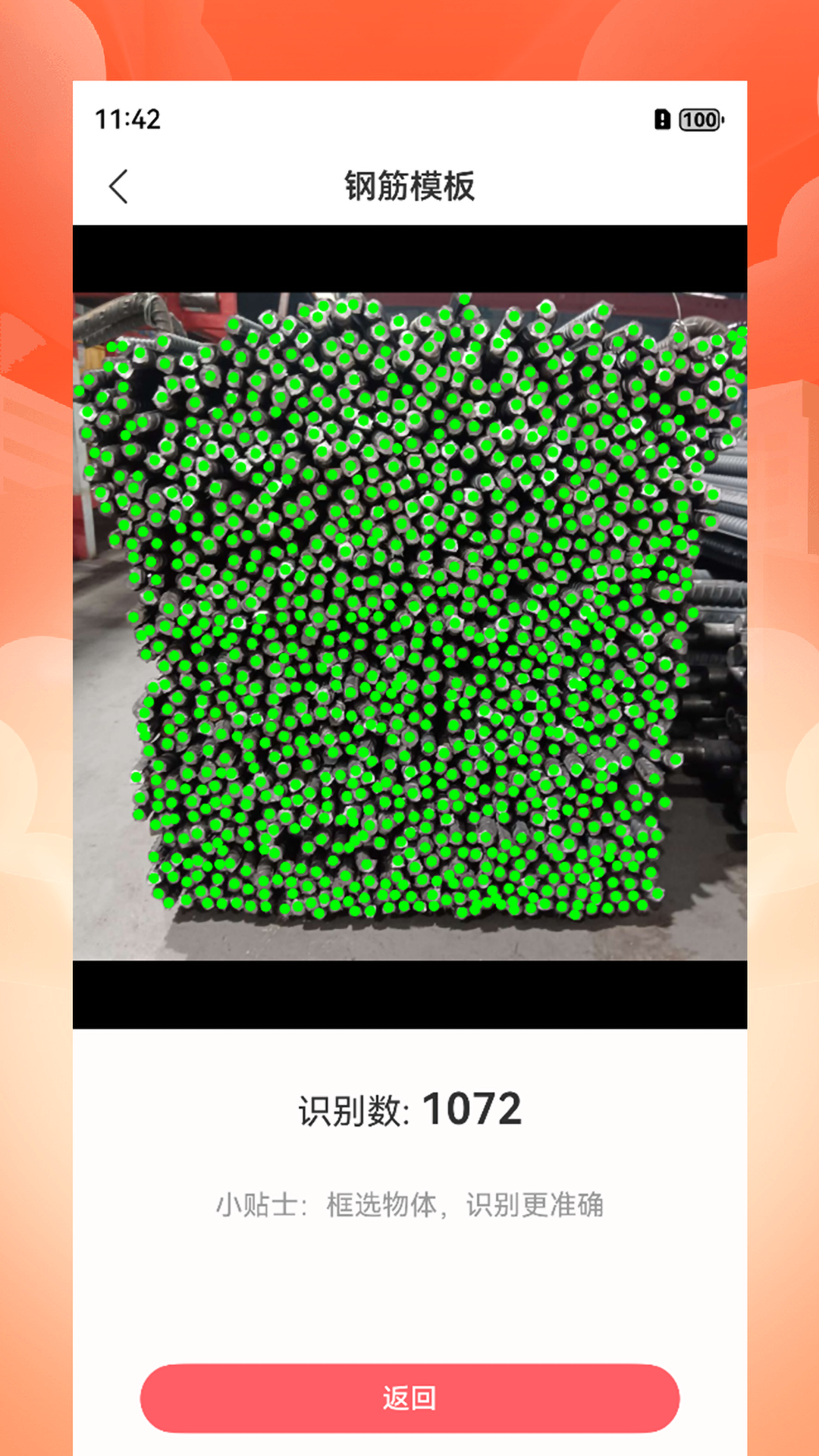Select the 识别数 label
Viewport: 819px width, 1456px height.
pyautogui.click(x=353, y=1107)
